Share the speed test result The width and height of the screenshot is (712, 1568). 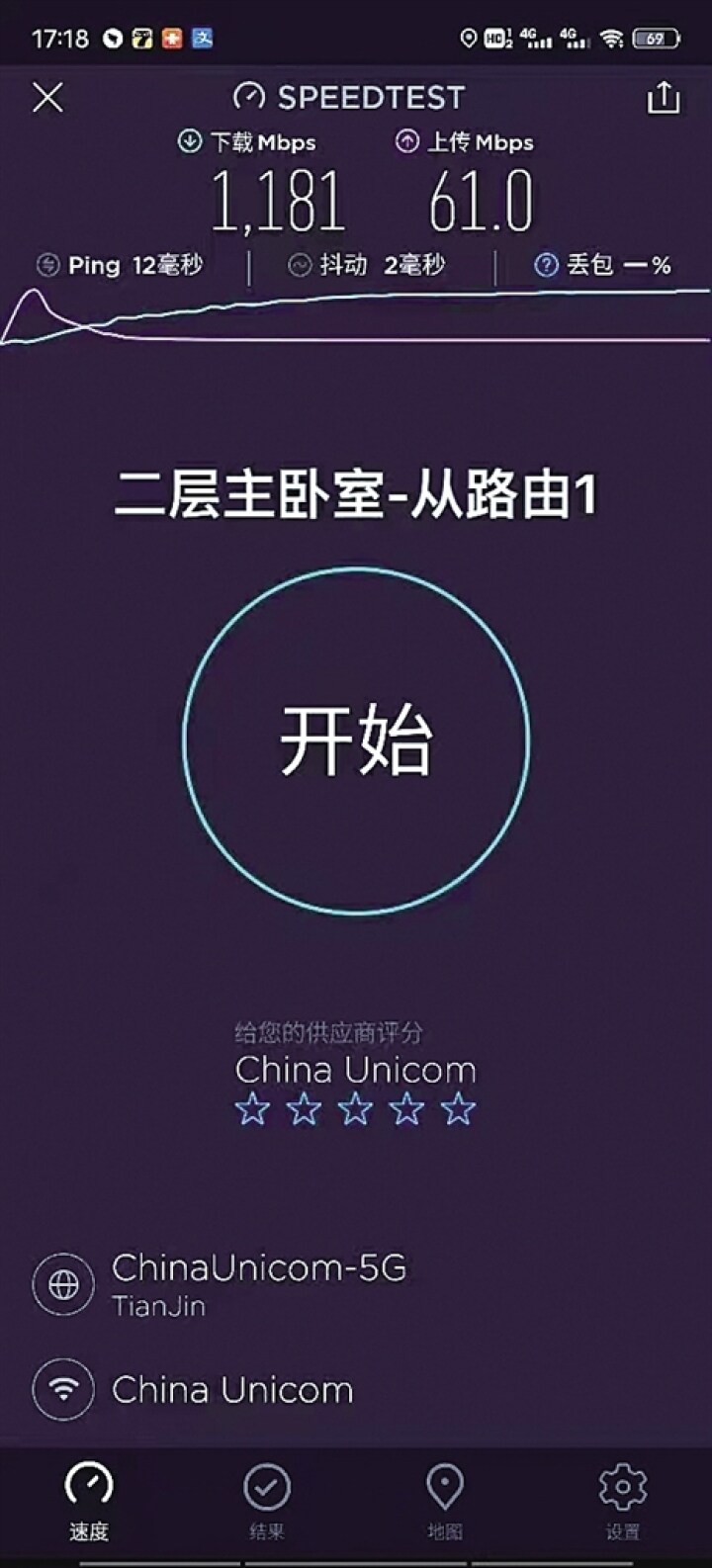663,98
